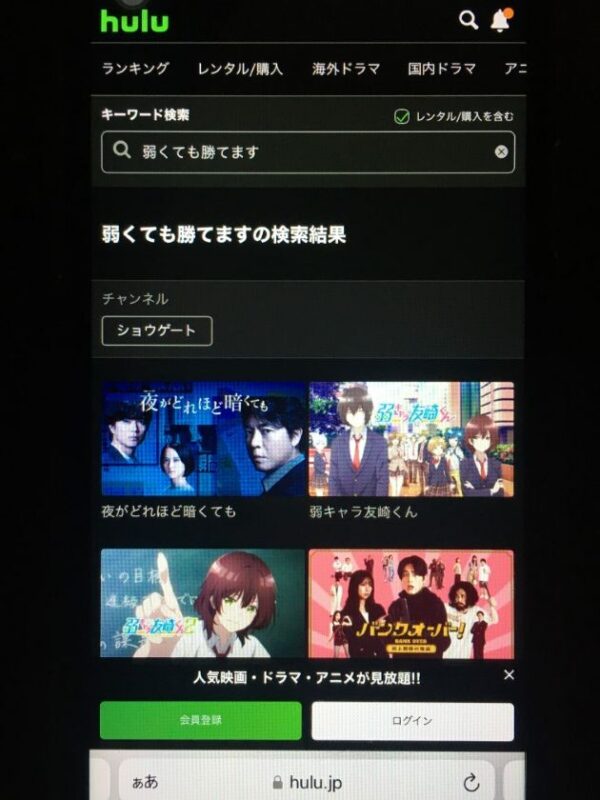Open the 弱キャラ友崎くん result
This screenshot has height=800, width=600.
point(411,439)
